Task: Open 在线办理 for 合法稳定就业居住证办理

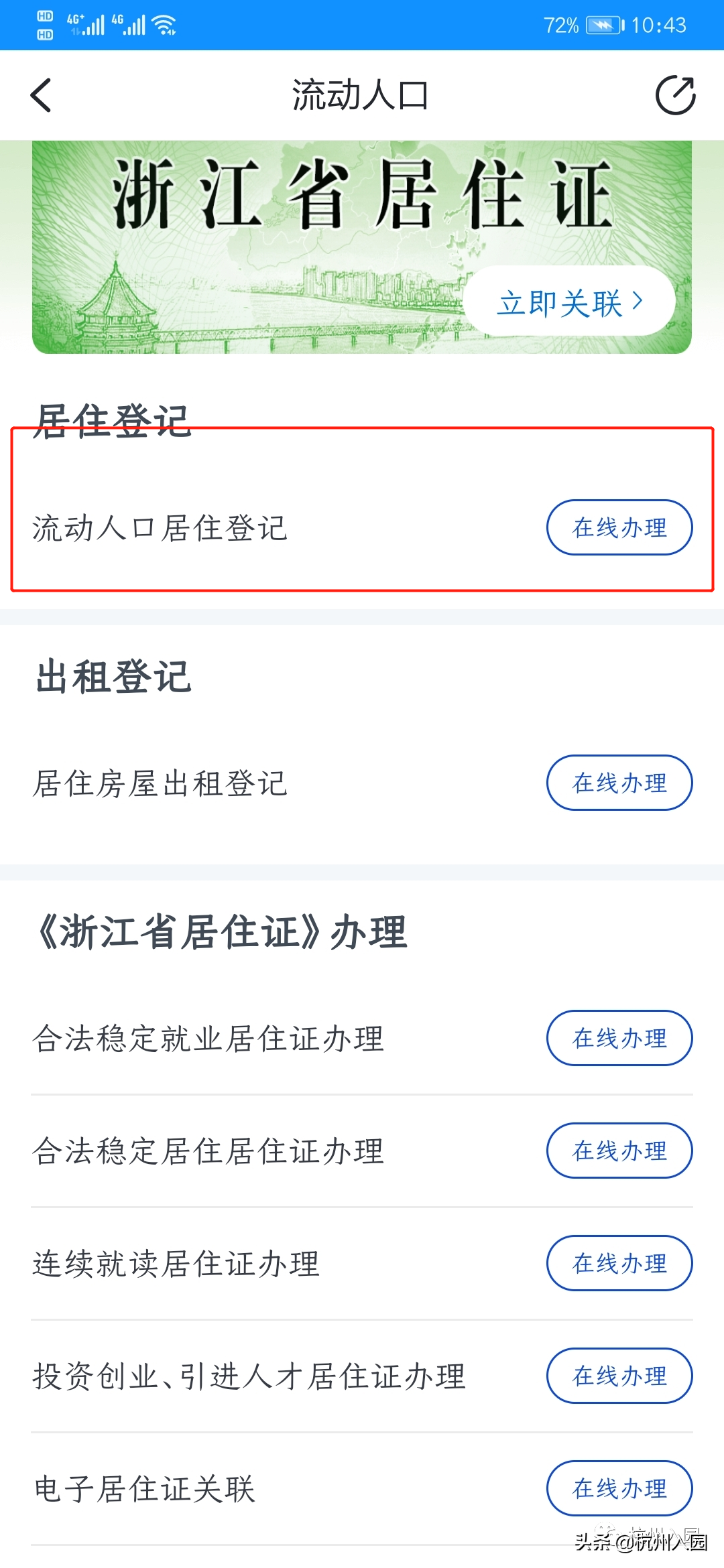Action: tap(619, 1038)
